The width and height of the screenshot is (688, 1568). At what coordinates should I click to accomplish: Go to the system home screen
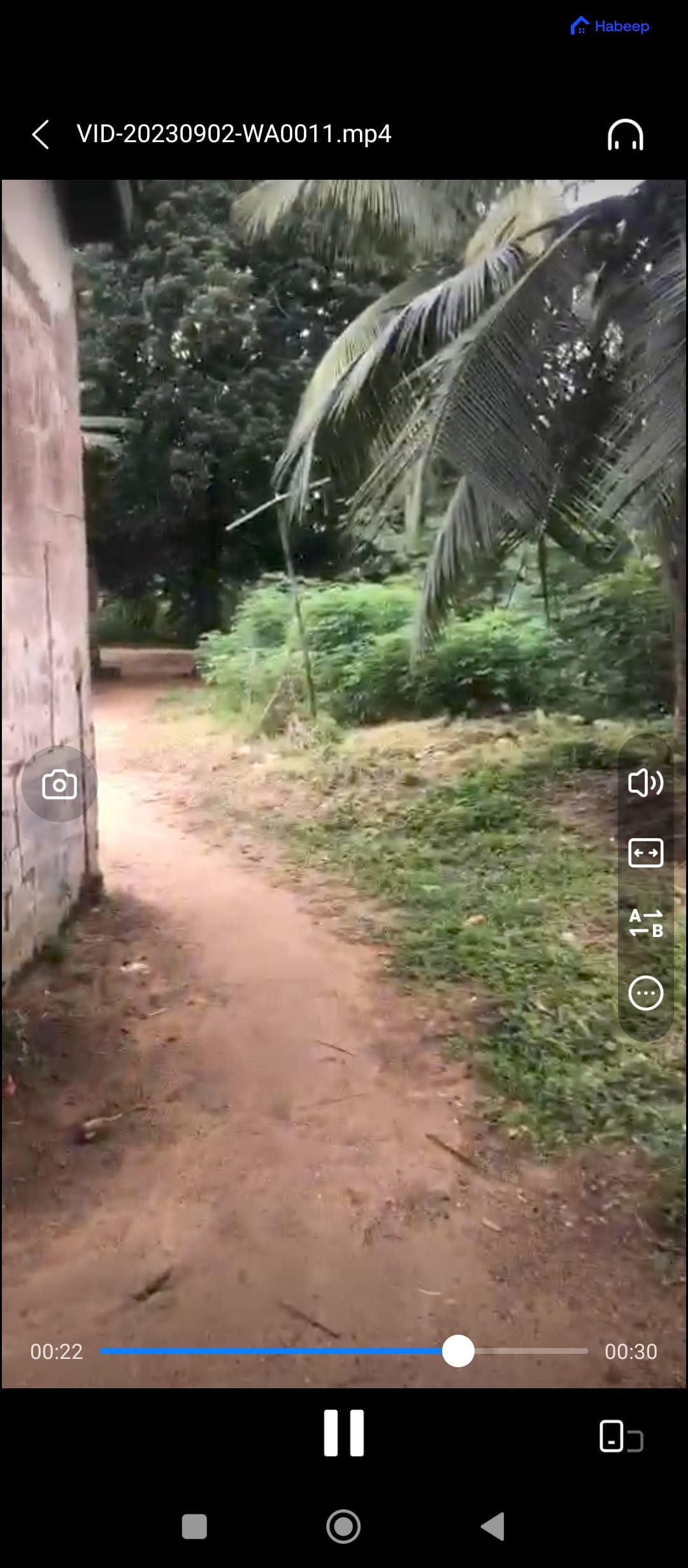(x=343, y=1527)
